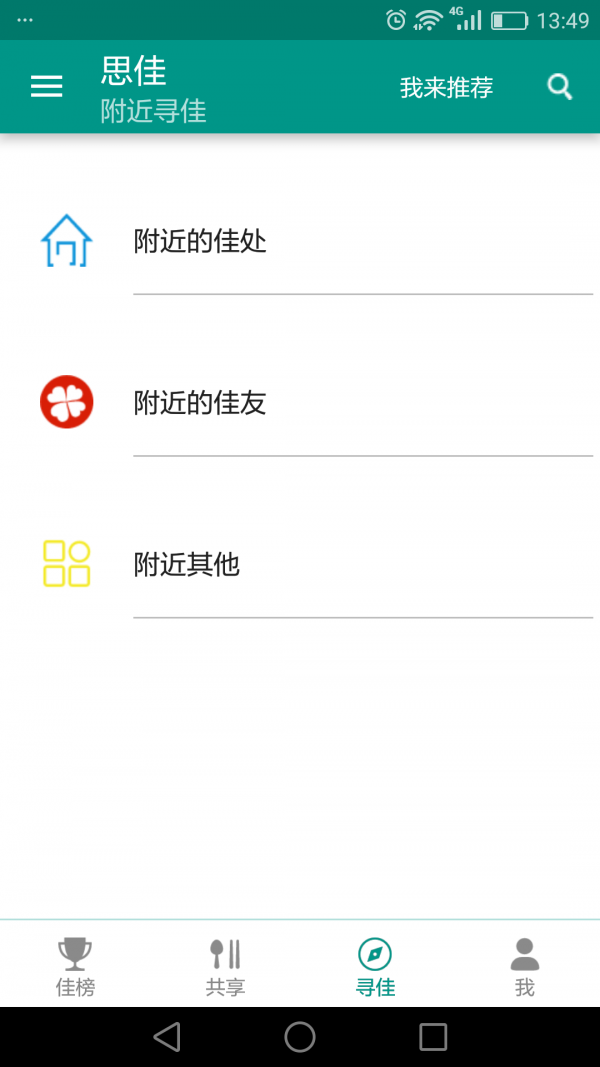
Task: Tap 我来推荐 in the app bar
Action: 446,88
